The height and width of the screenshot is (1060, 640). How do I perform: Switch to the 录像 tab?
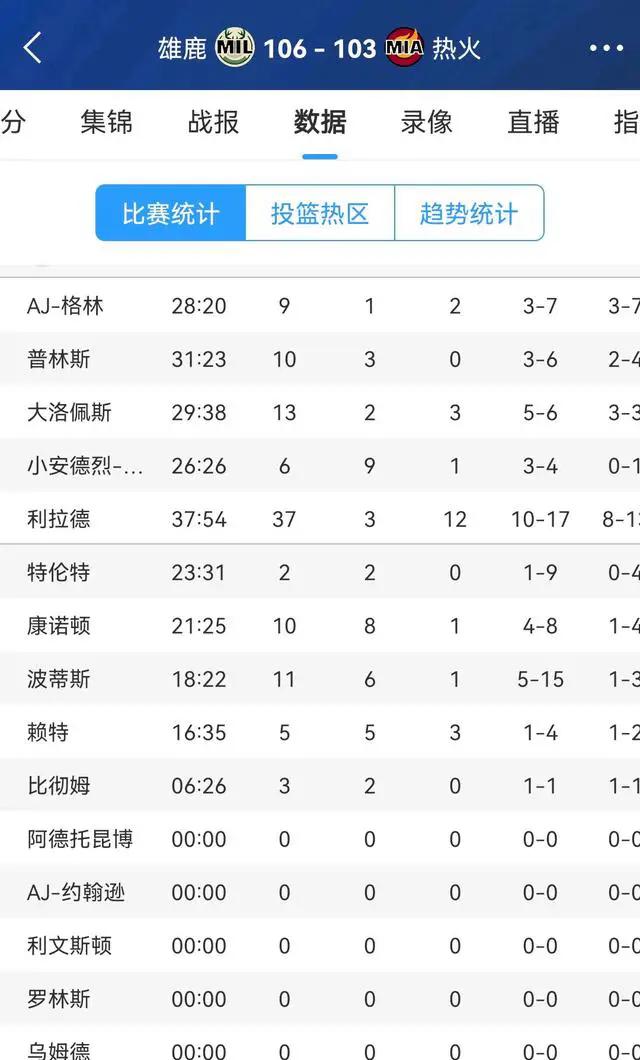click(426, 122)
